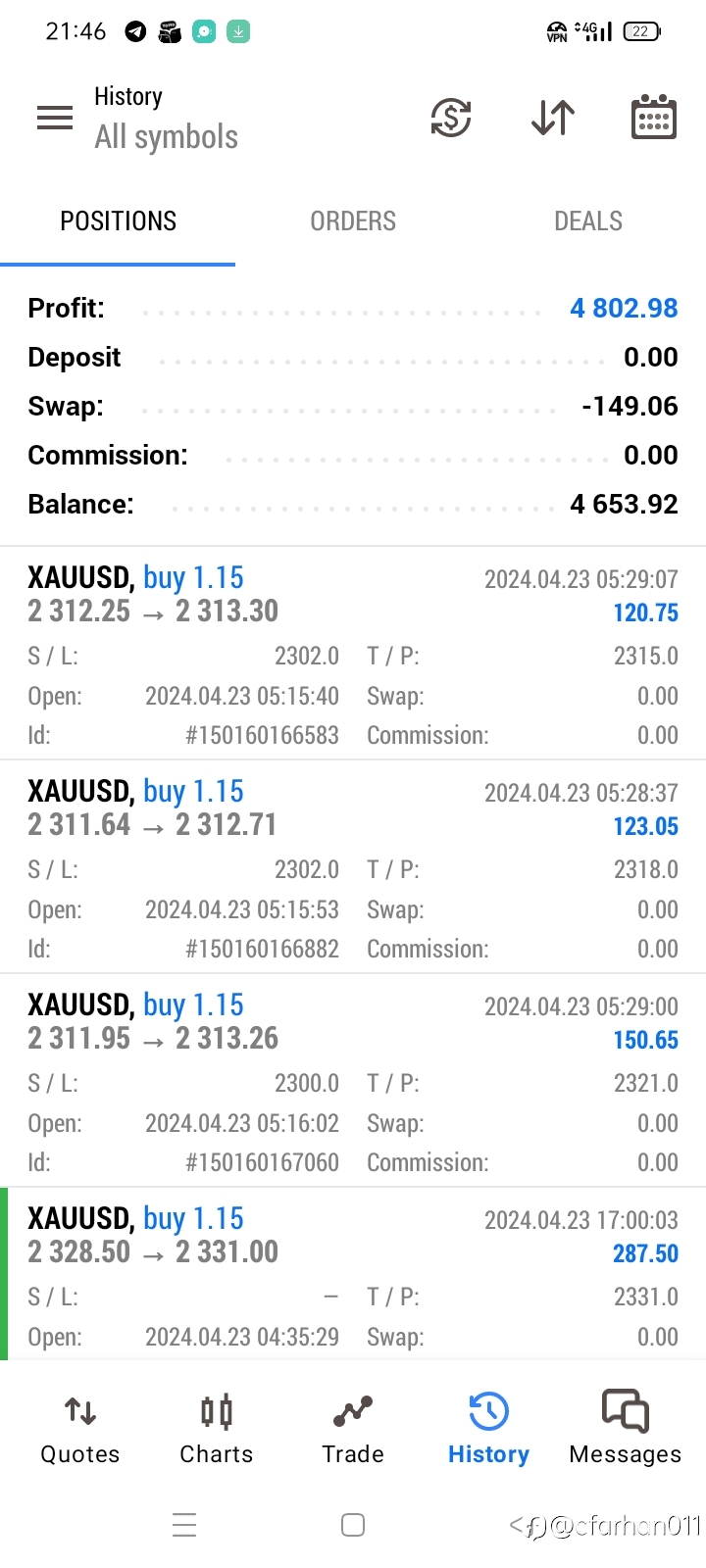Go to the Quotes tab
This screenshot has height=1568, width=706.
pos(80,1430)
